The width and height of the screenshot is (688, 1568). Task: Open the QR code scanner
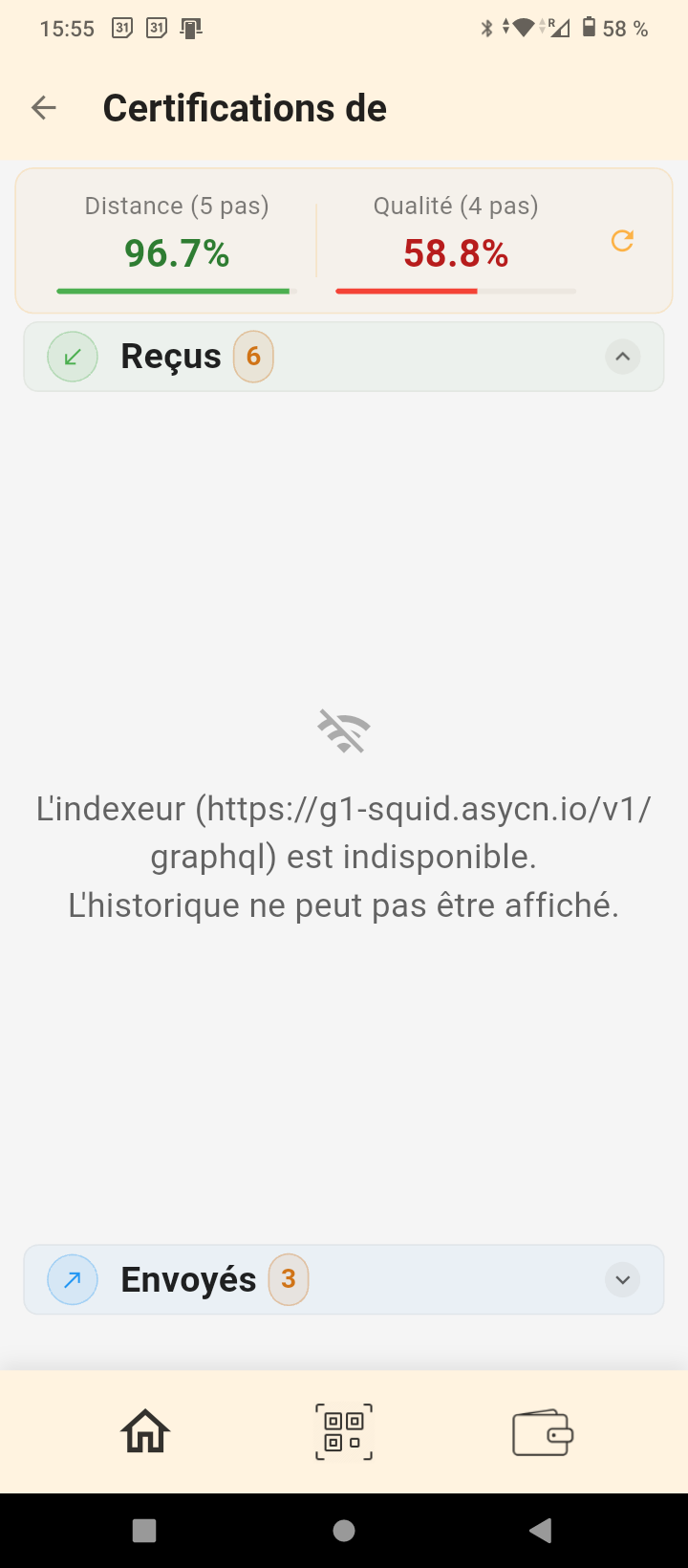[344, 1432]
